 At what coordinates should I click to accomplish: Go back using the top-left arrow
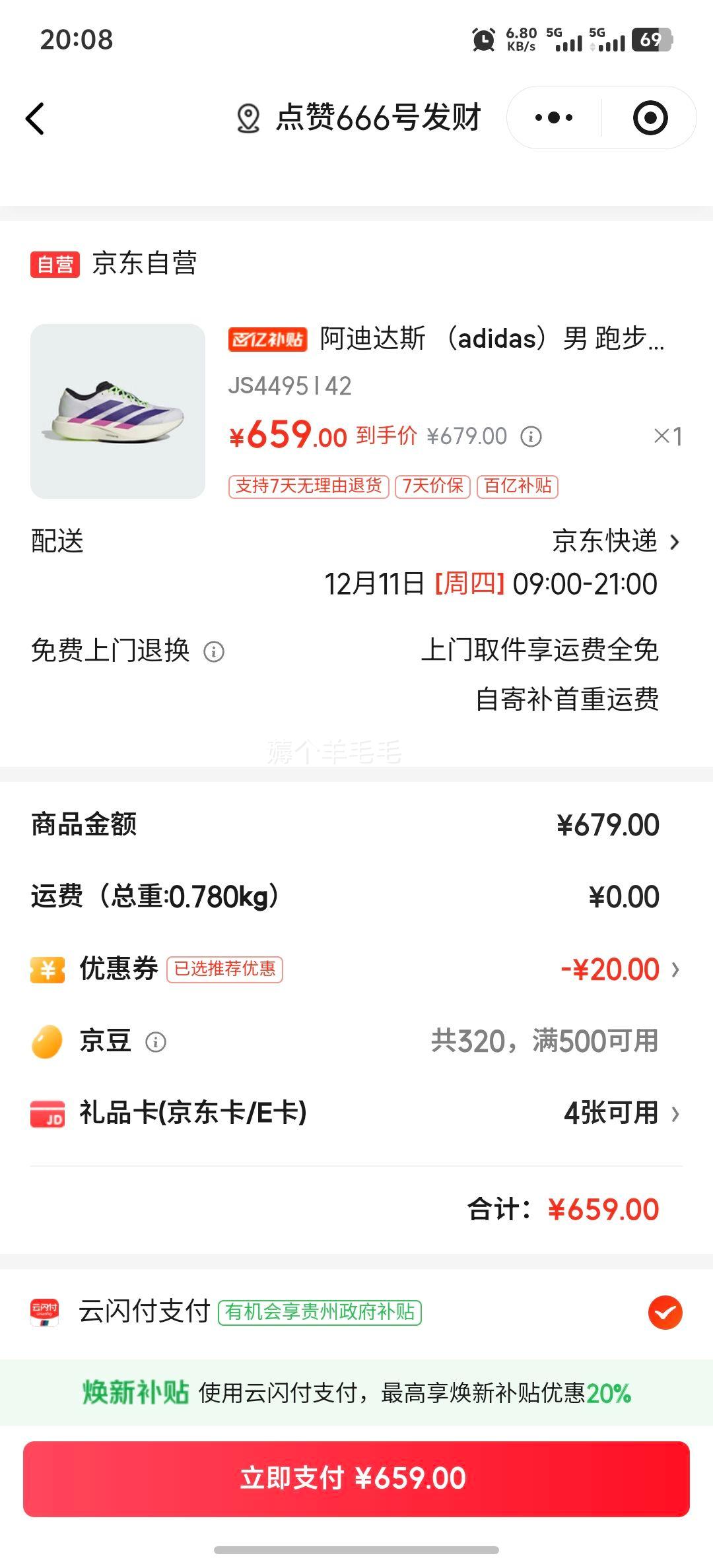[36, 119]
